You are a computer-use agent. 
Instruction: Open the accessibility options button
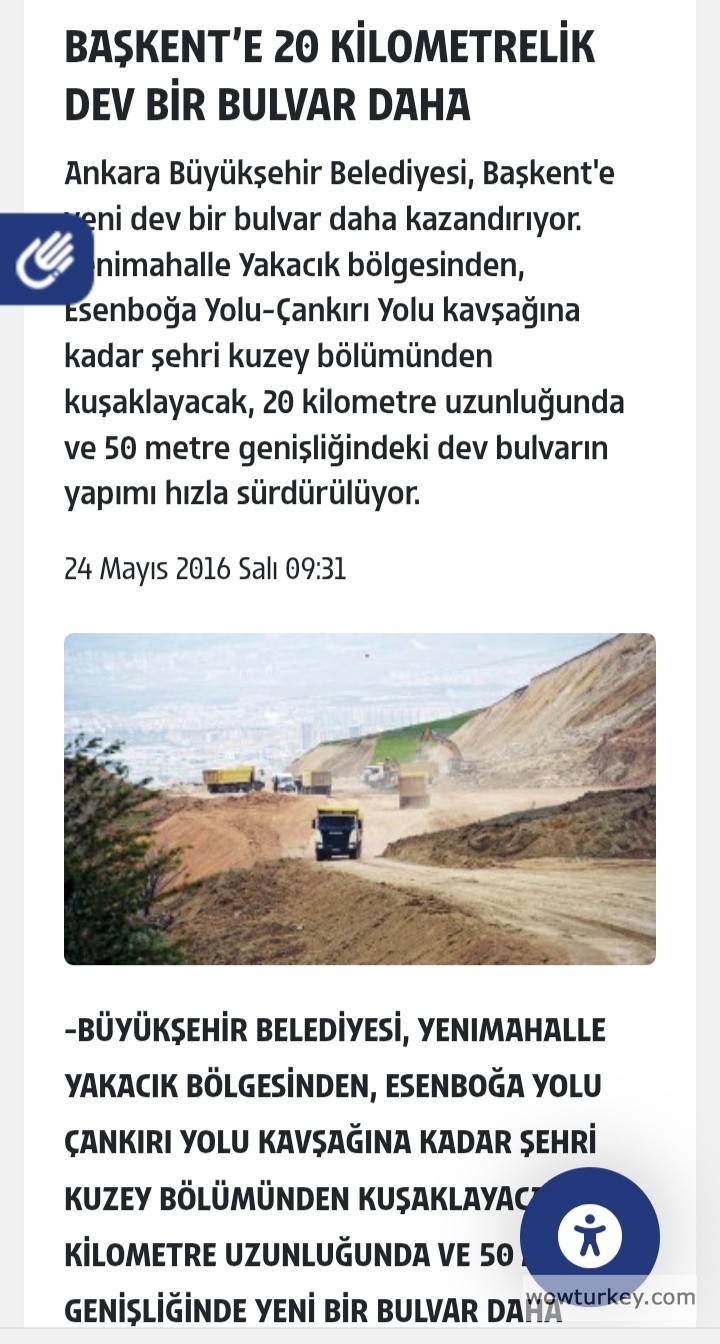pyautogui.click(x=590, y=1236)
